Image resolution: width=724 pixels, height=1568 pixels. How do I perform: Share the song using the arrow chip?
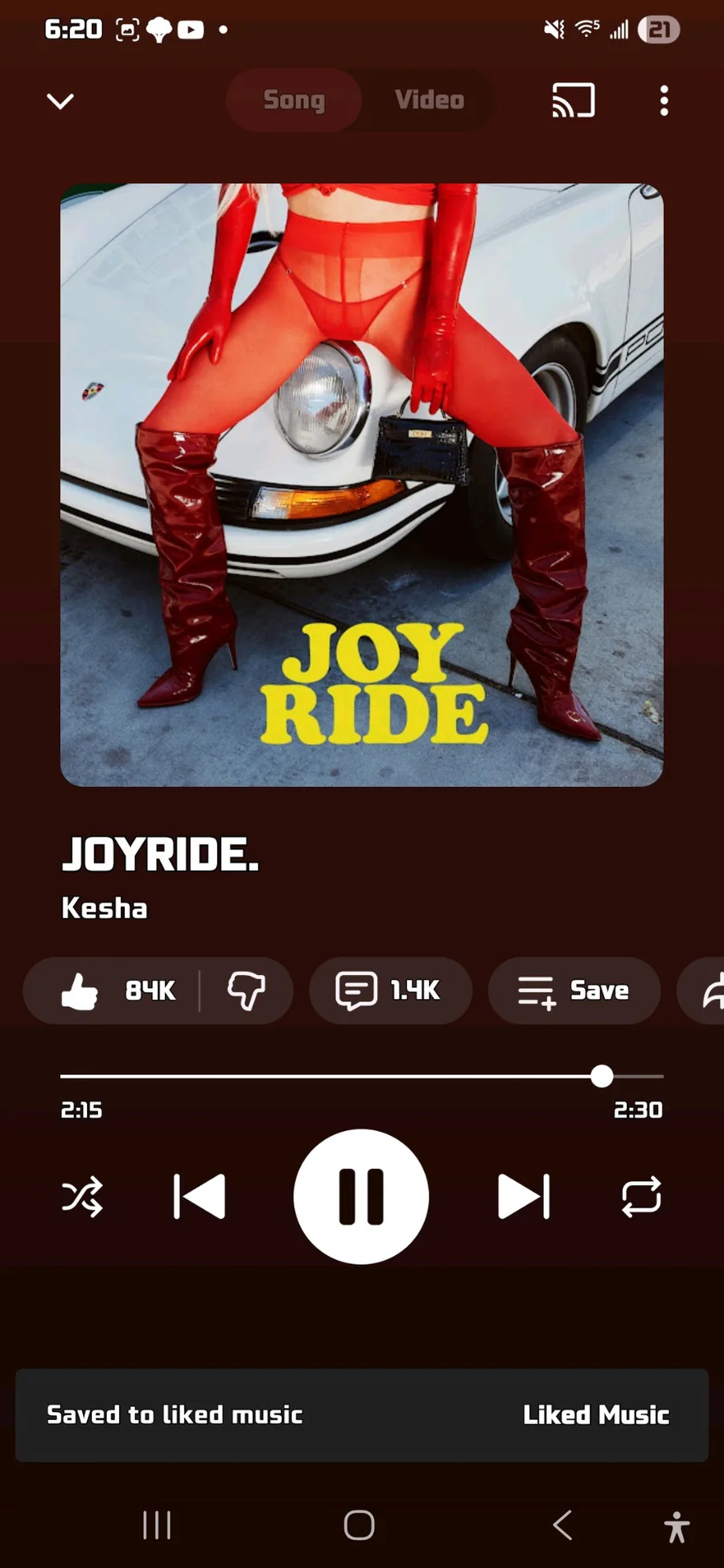708,990
